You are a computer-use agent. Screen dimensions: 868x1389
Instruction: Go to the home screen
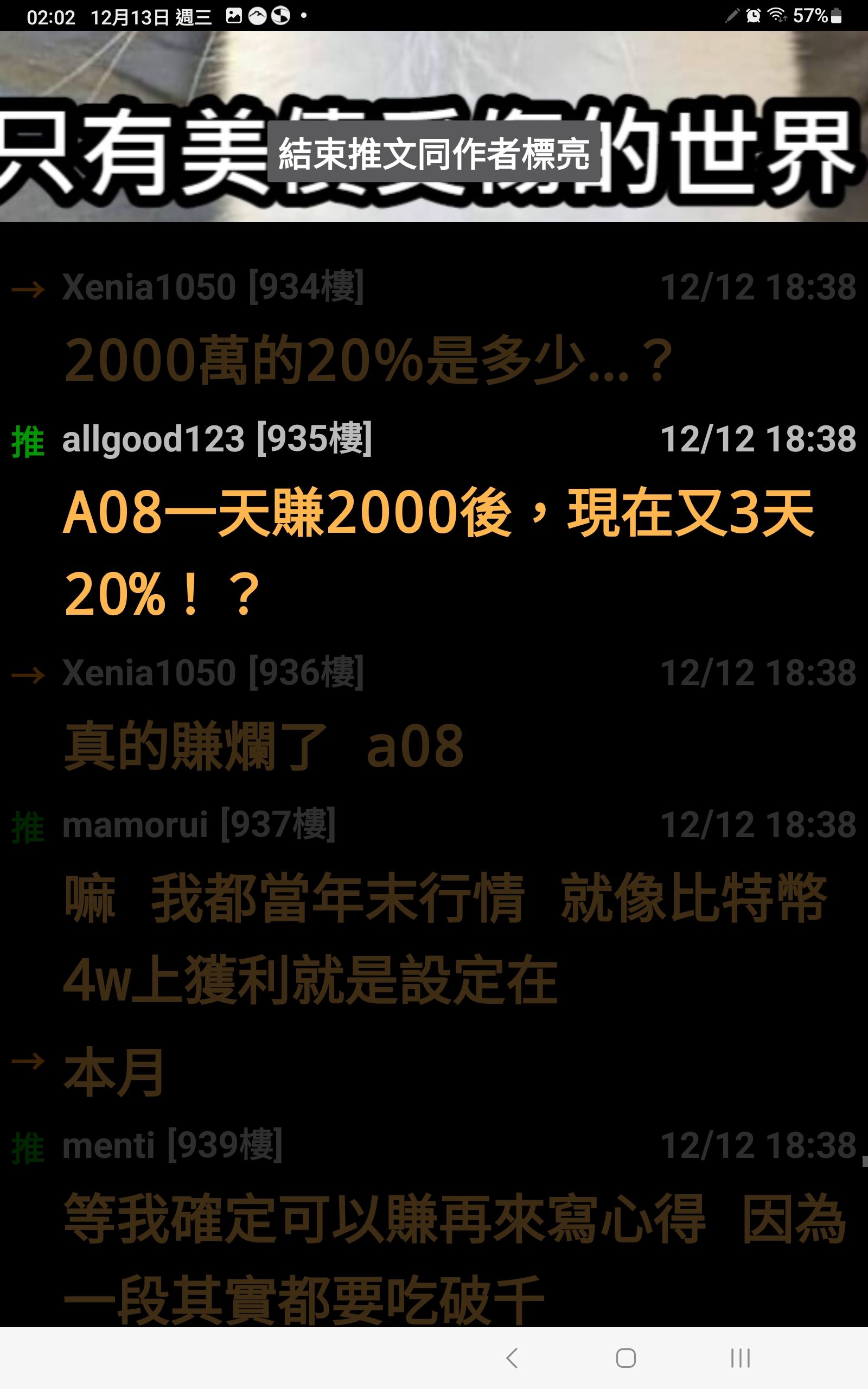pos(626,1358)
